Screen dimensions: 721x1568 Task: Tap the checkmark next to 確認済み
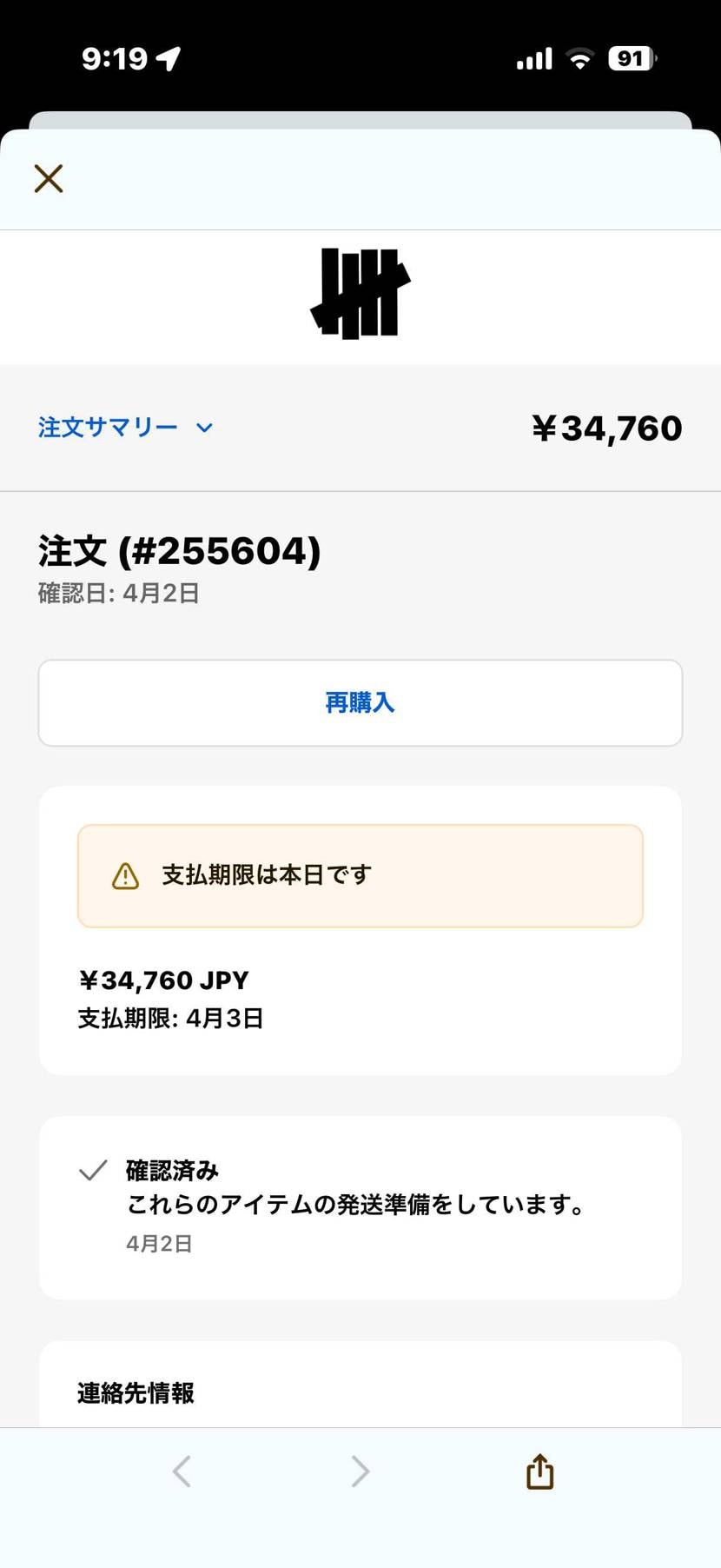click(x=92, y=1171)
